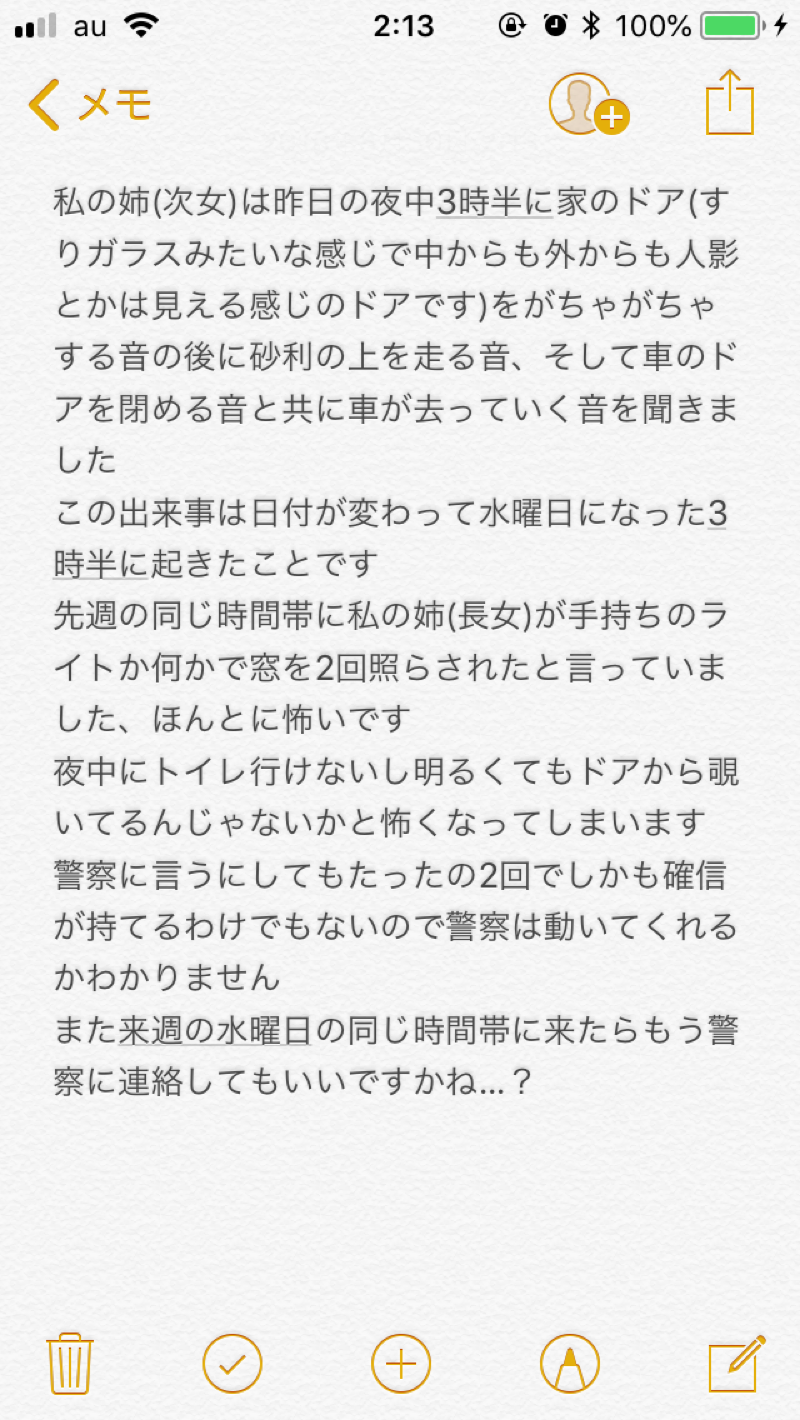This screenshot has height=1420, width=800.
Task: Open the underlined 来週の水曜日 date link
Action: coord(214,1030)
